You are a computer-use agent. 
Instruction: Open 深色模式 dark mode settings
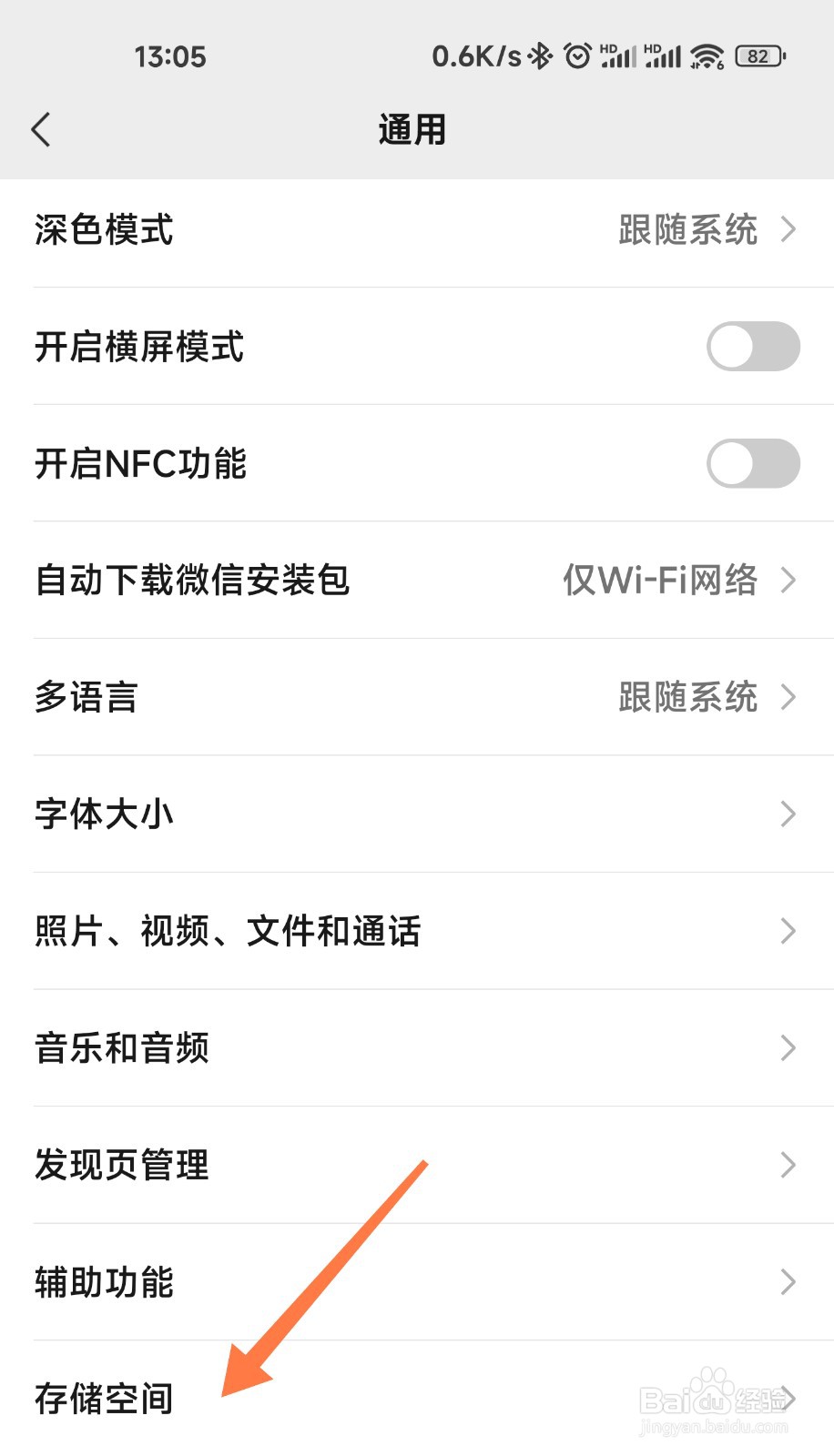(417, 230)
